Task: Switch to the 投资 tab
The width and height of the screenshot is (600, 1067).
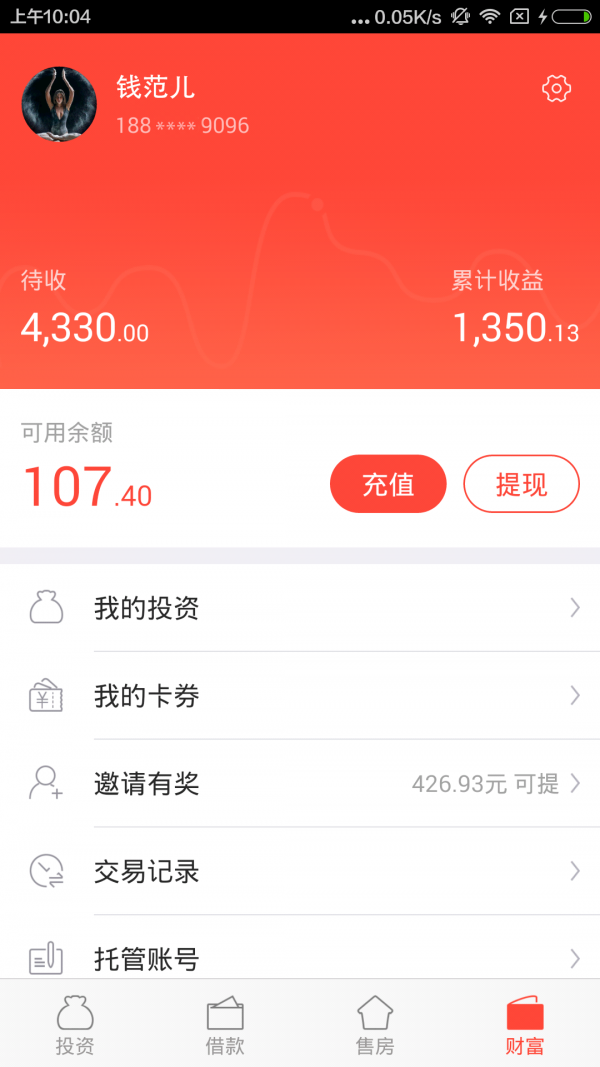Action: click(75, 1024)
